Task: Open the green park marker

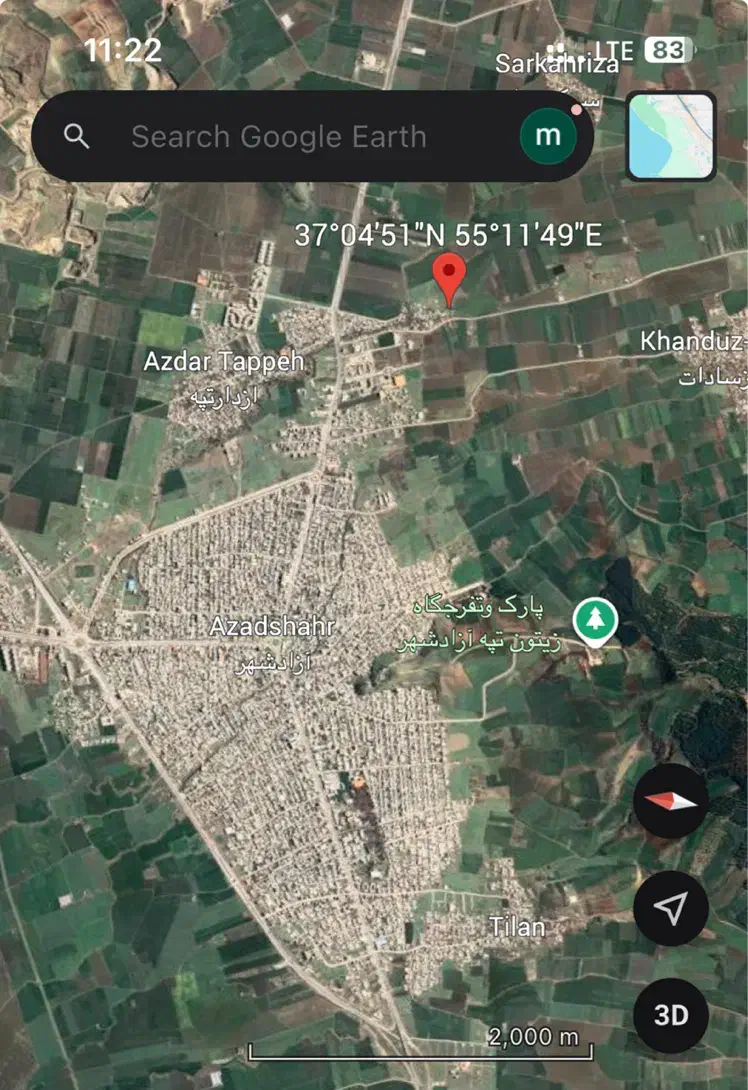Action: pyautogui.click(x=595, y=620)
